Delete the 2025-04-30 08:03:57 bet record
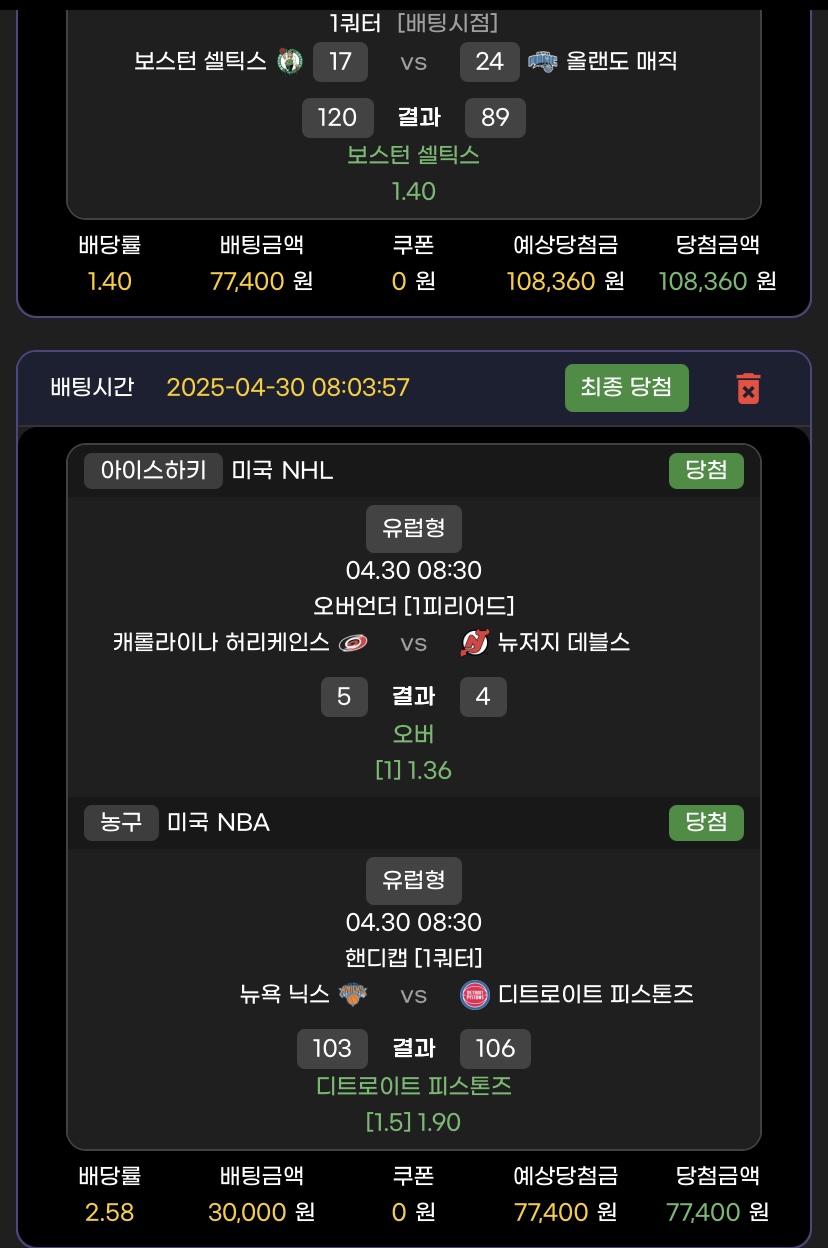 747,388
